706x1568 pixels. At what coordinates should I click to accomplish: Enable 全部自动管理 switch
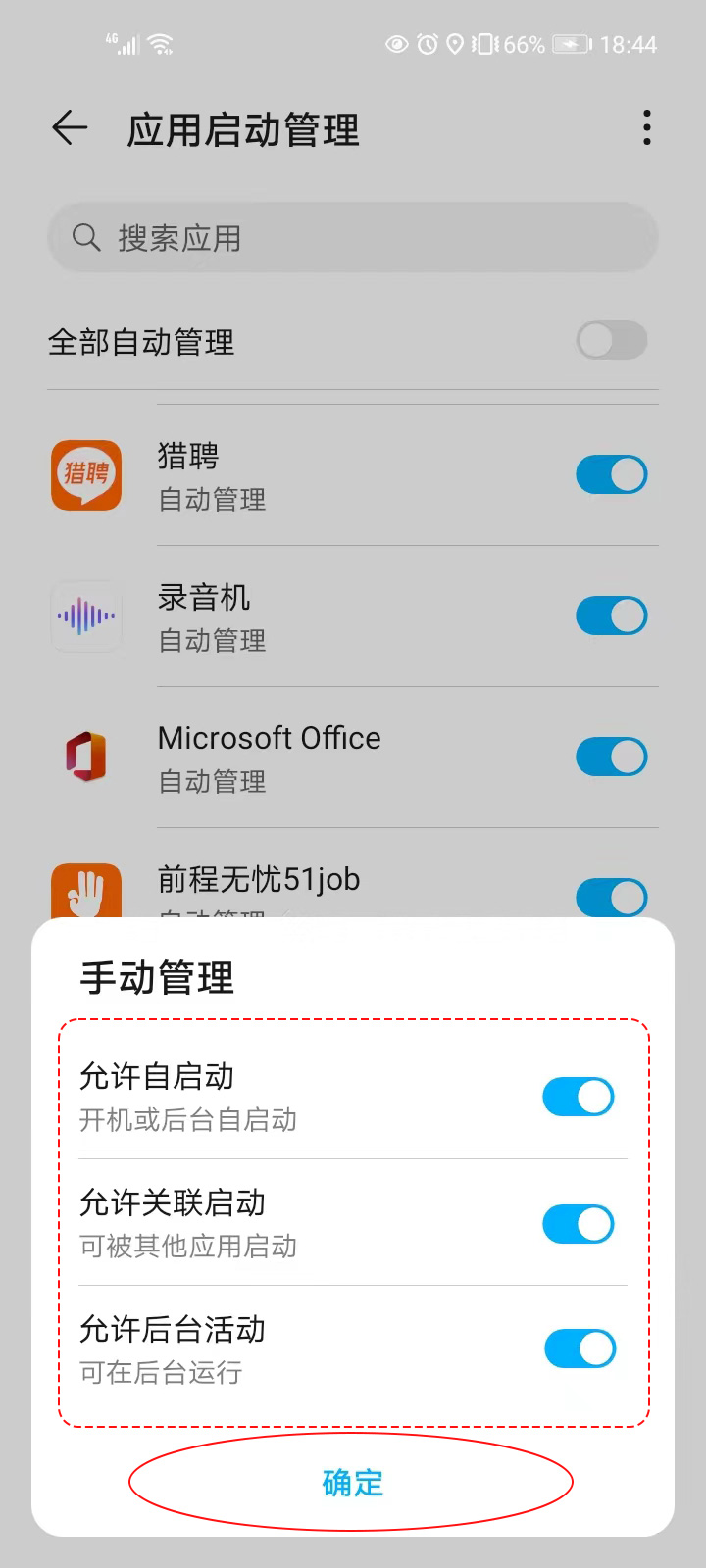click(x=611, y=341)
